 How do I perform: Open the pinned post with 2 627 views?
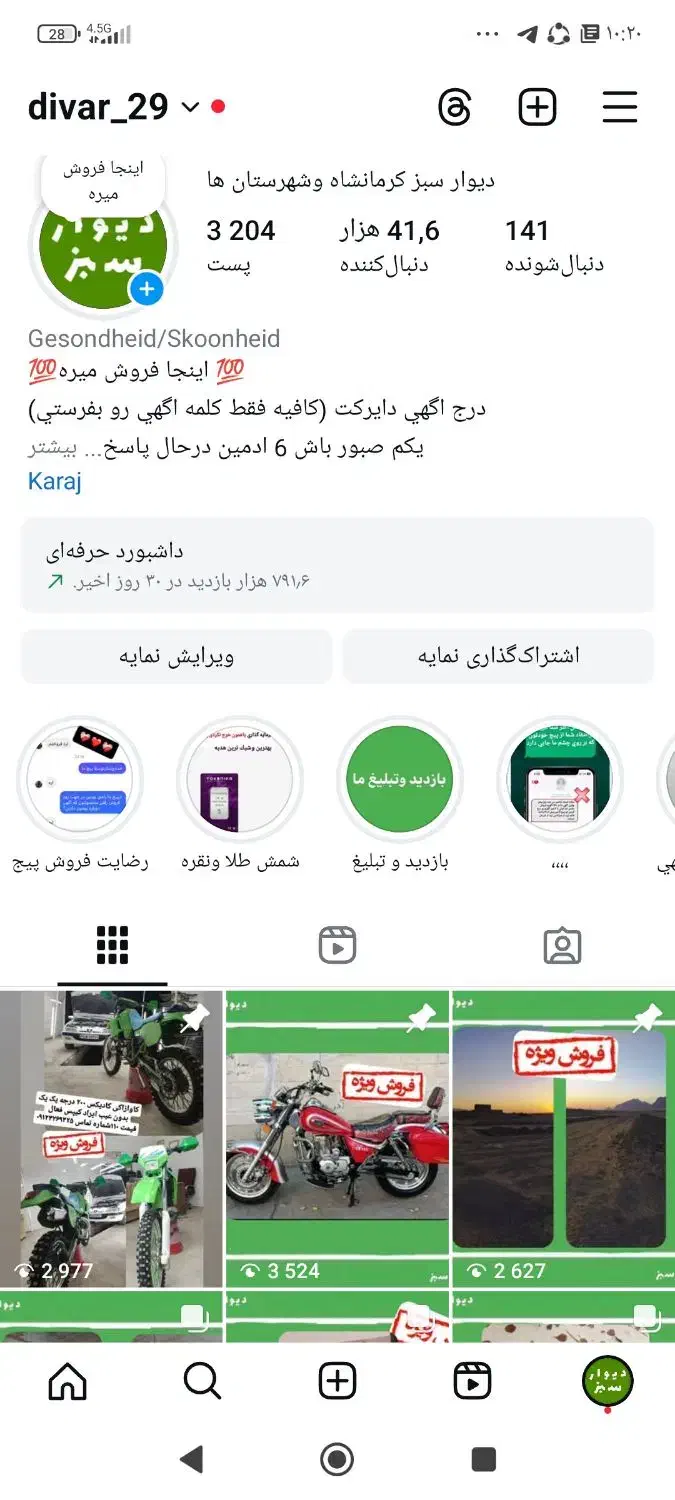[563, 1139]
